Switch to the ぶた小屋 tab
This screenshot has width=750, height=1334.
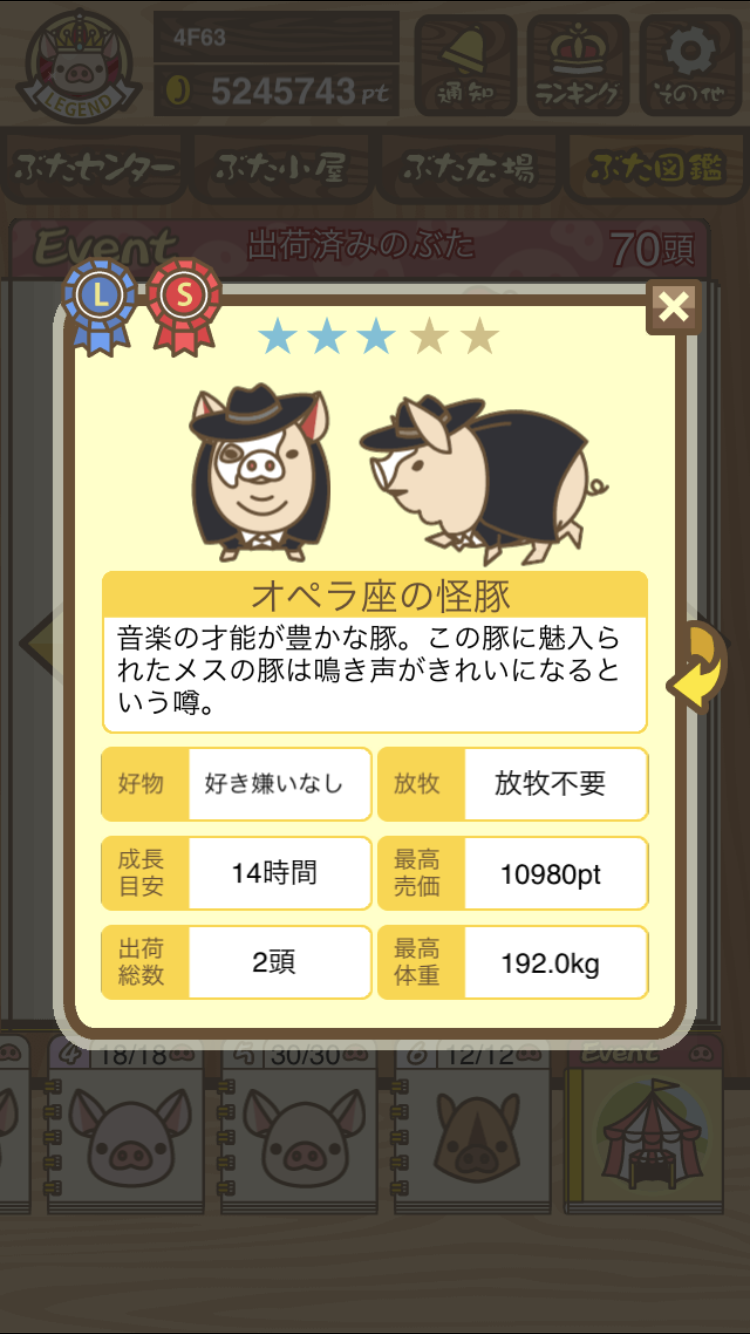[281, 168]
